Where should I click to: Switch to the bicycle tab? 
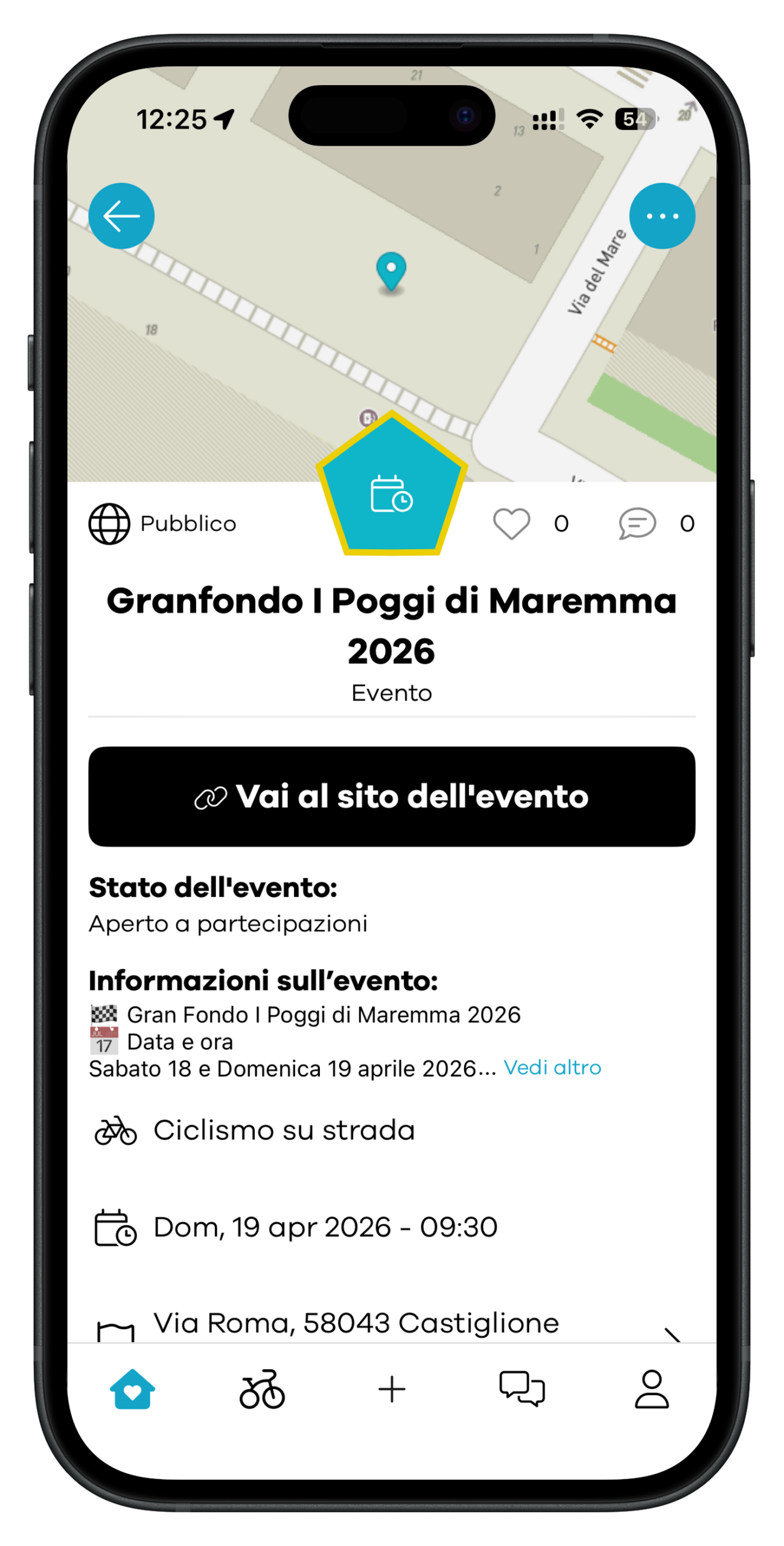(x=262, y=1388)
